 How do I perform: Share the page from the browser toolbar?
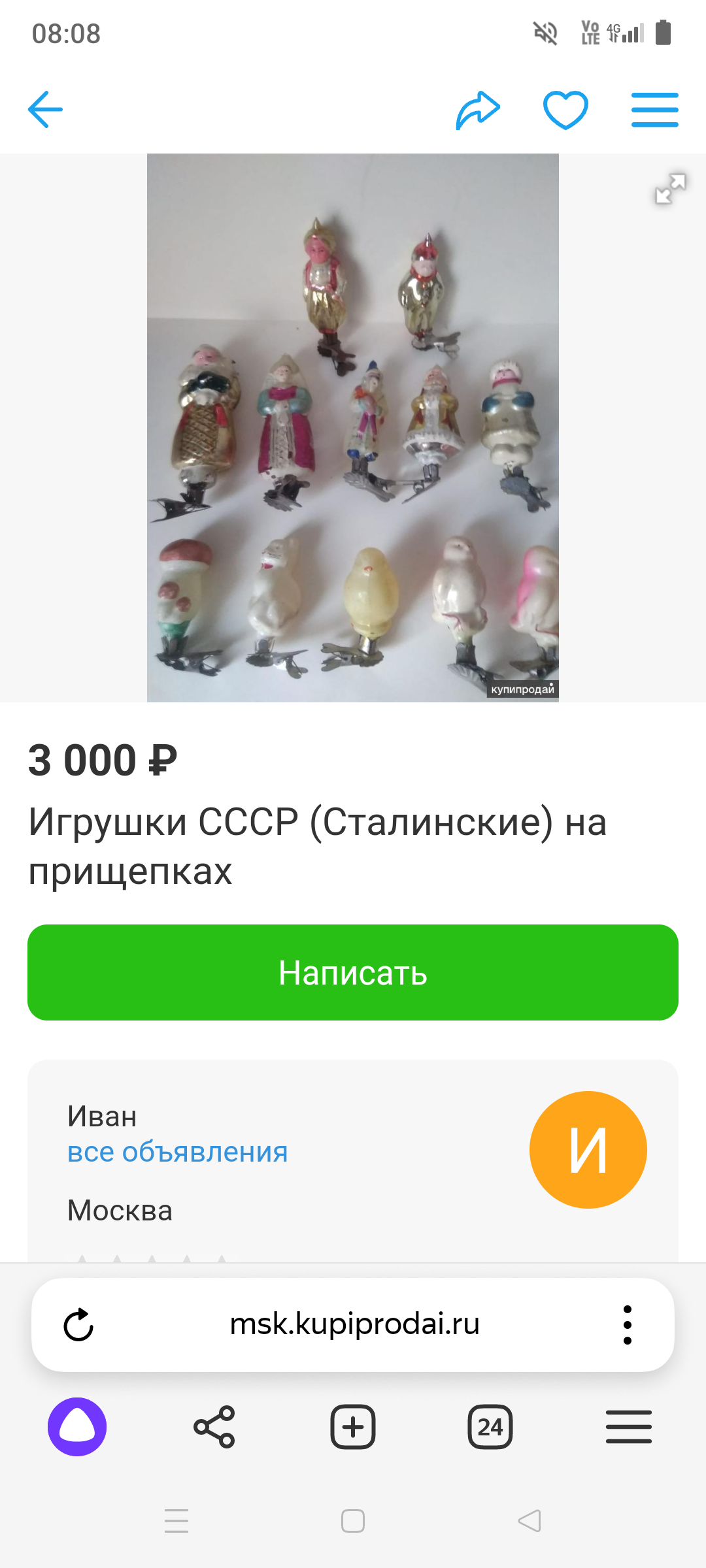214,1427
